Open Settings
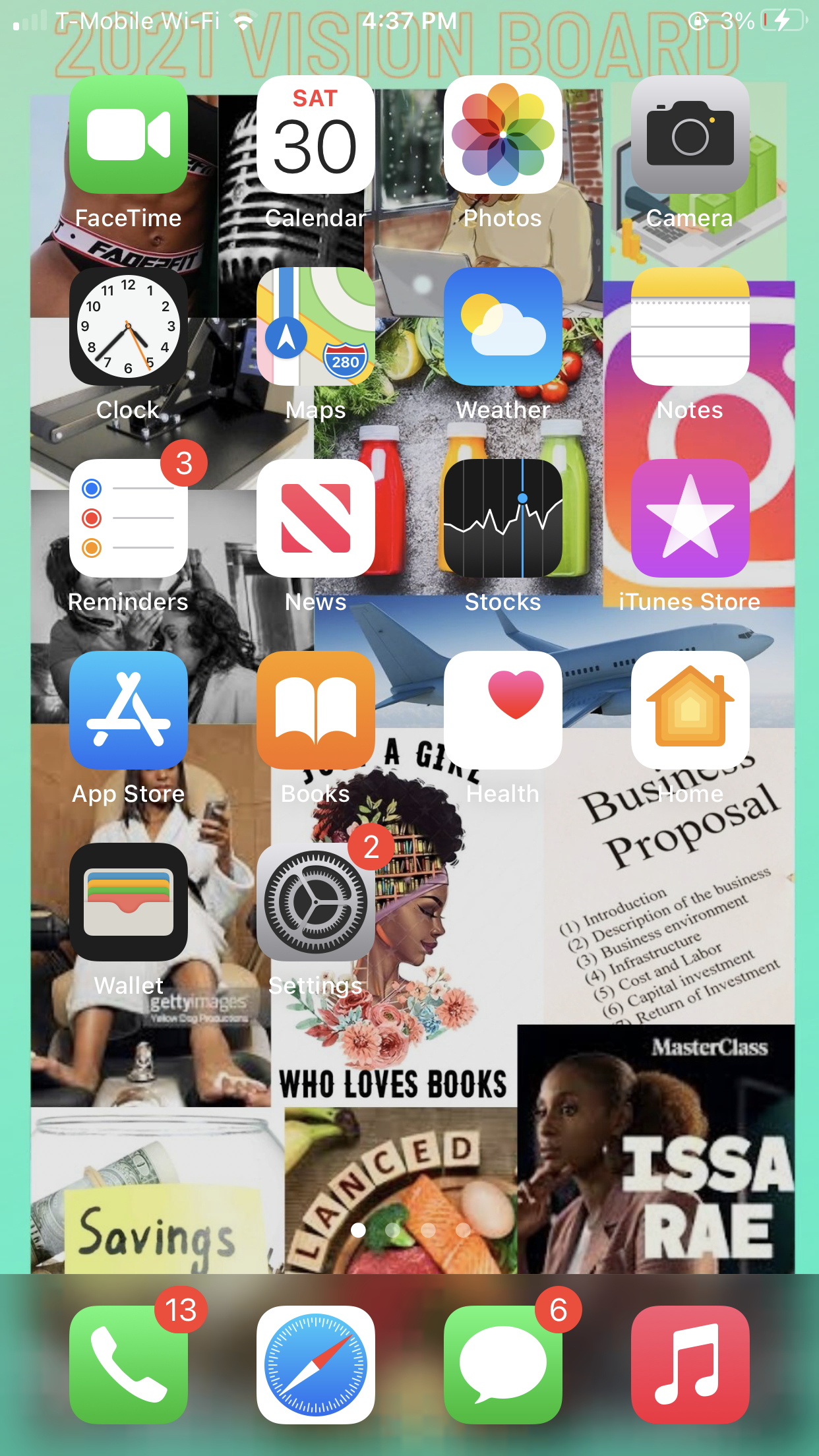The height and width of the screenshot is (1456, 819). click(316, 902)
